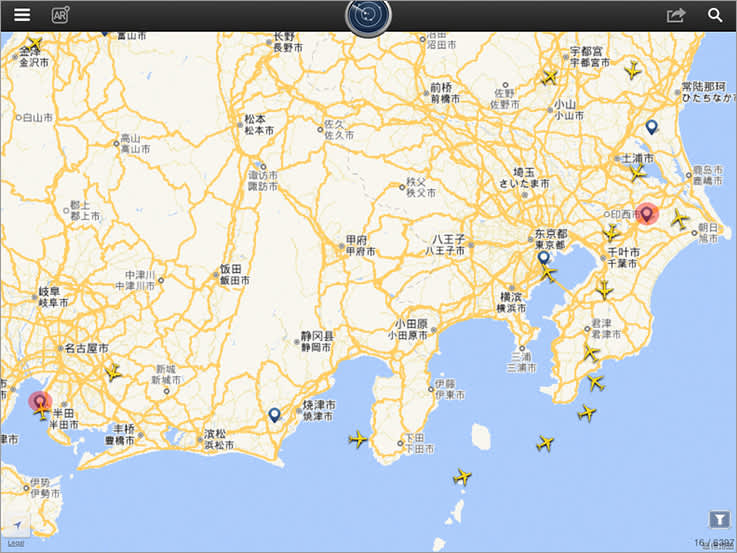Tap the blue airport pin at 東京都
This screenshot has height=553, width=737.
pos(543,258)
